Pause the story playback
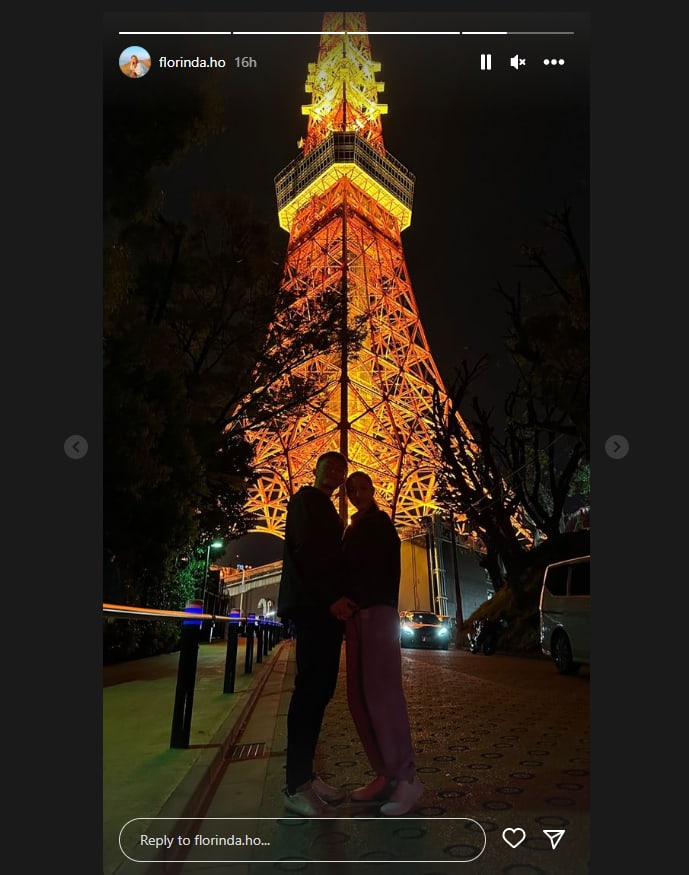 486,62
